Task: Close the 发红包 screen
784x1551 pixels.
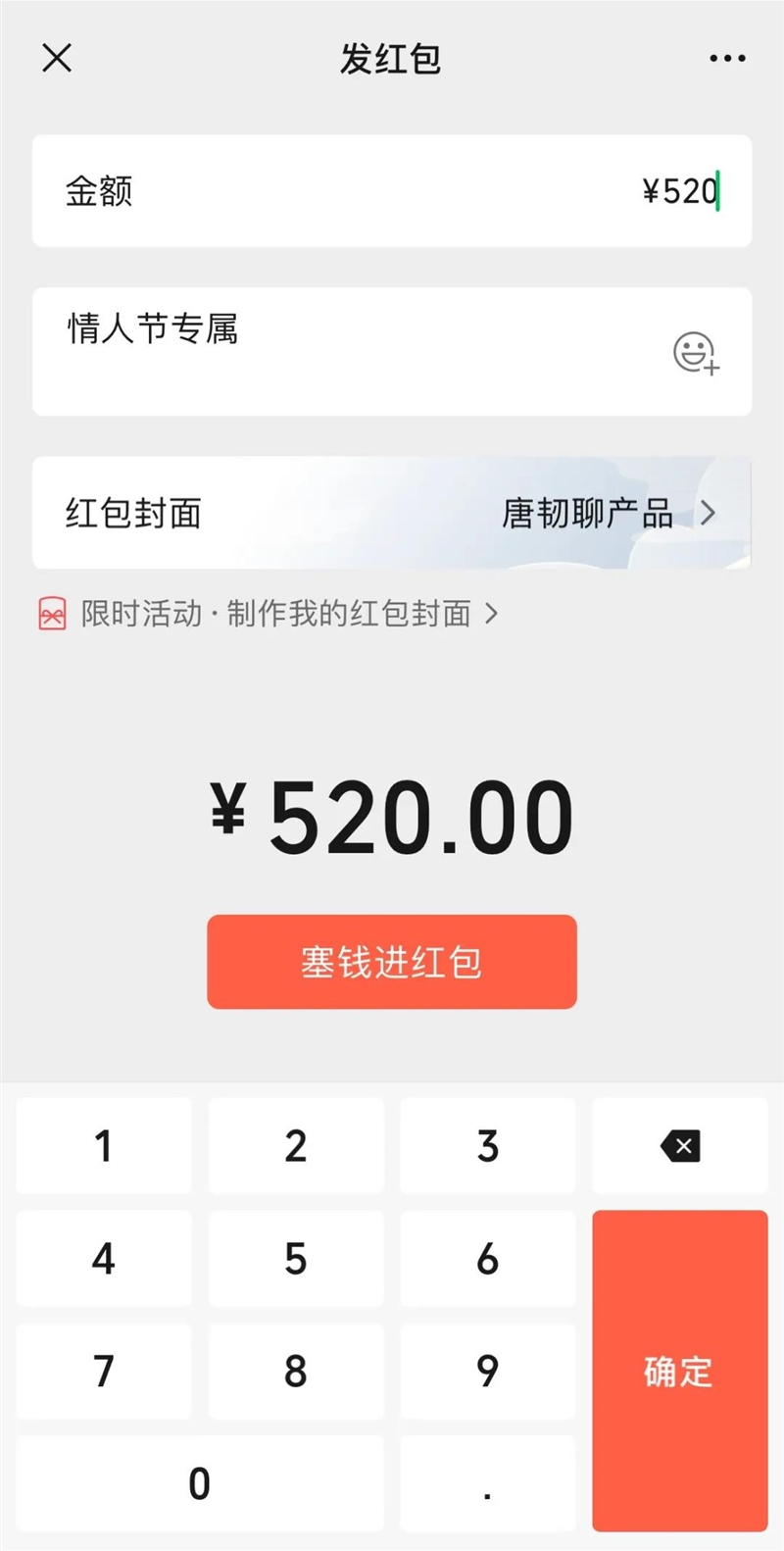Action: [57, 59]
